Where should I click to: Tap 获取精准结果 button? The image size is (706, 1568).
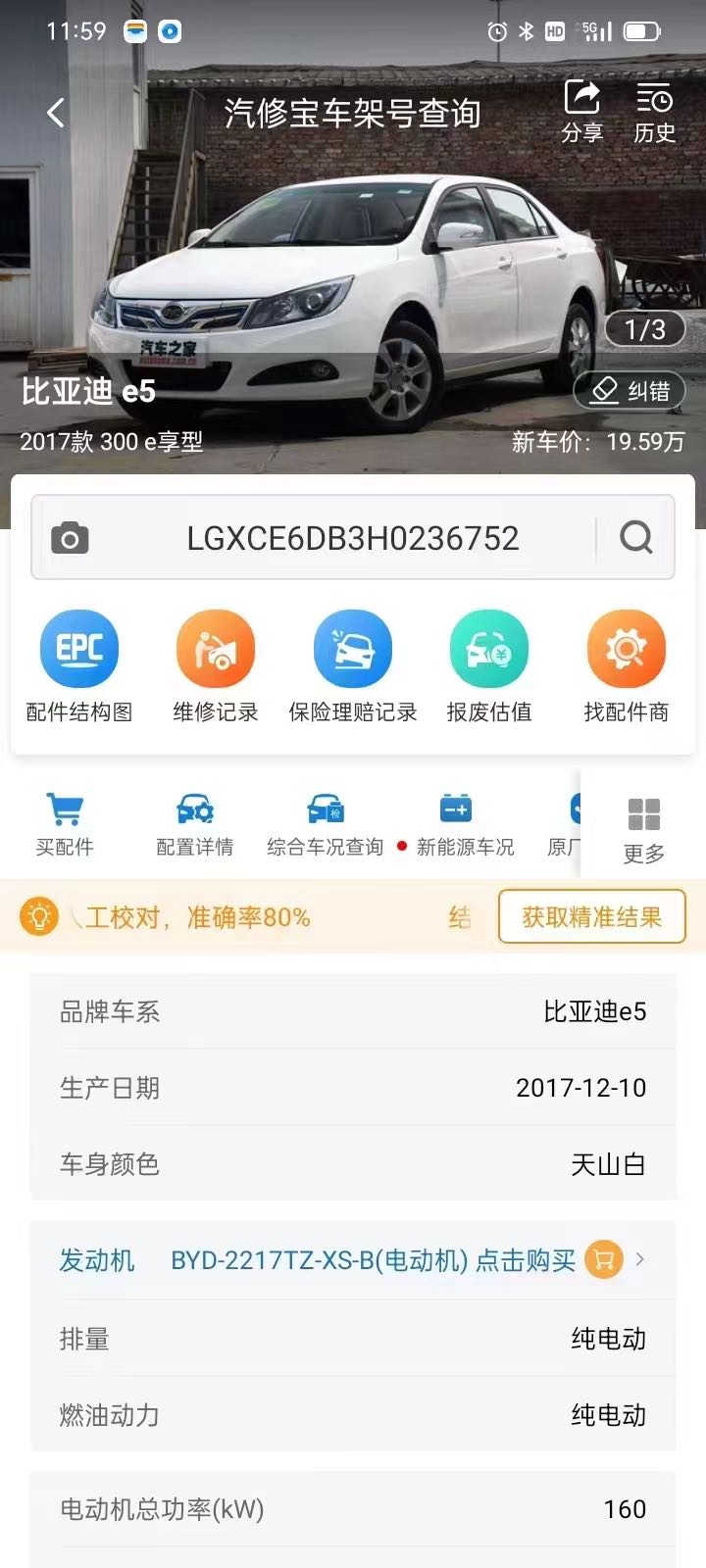[x=591, y=917]
